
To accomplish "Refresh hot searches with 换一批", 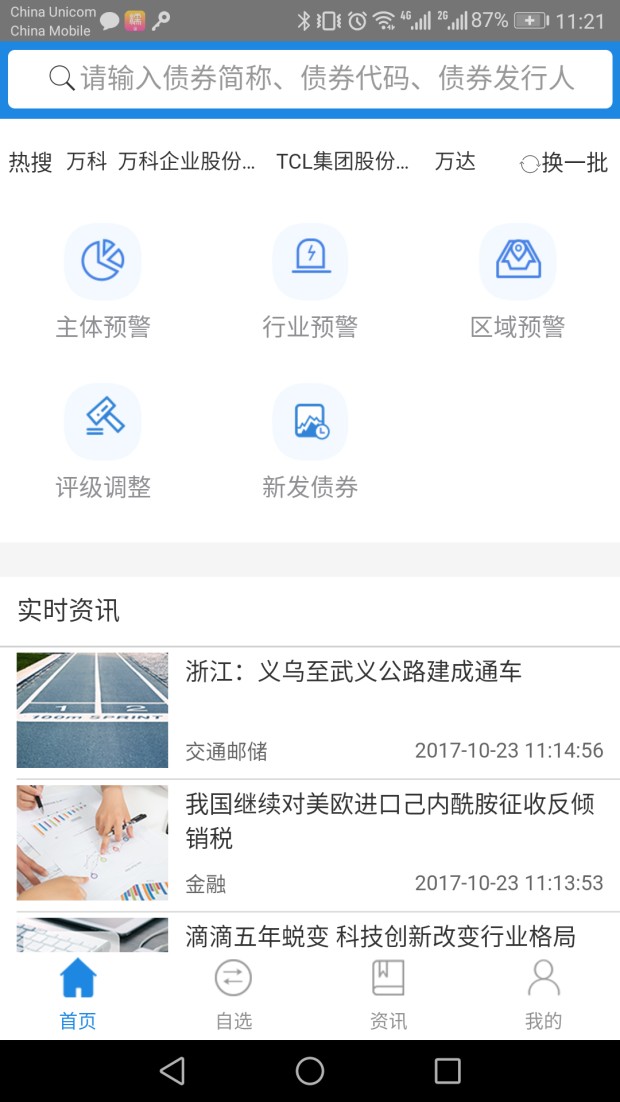I will coord(564,163).
